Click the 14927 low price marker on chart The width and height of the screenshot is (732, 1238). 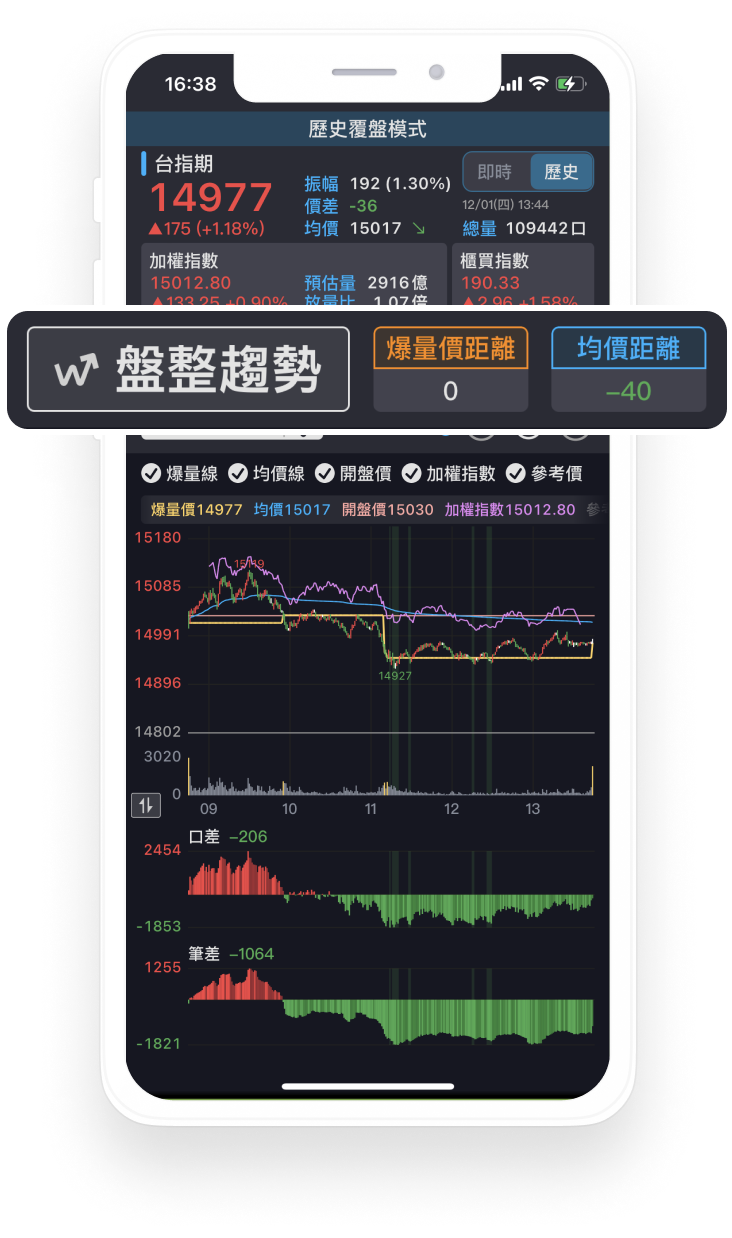(x=394, y=676)
